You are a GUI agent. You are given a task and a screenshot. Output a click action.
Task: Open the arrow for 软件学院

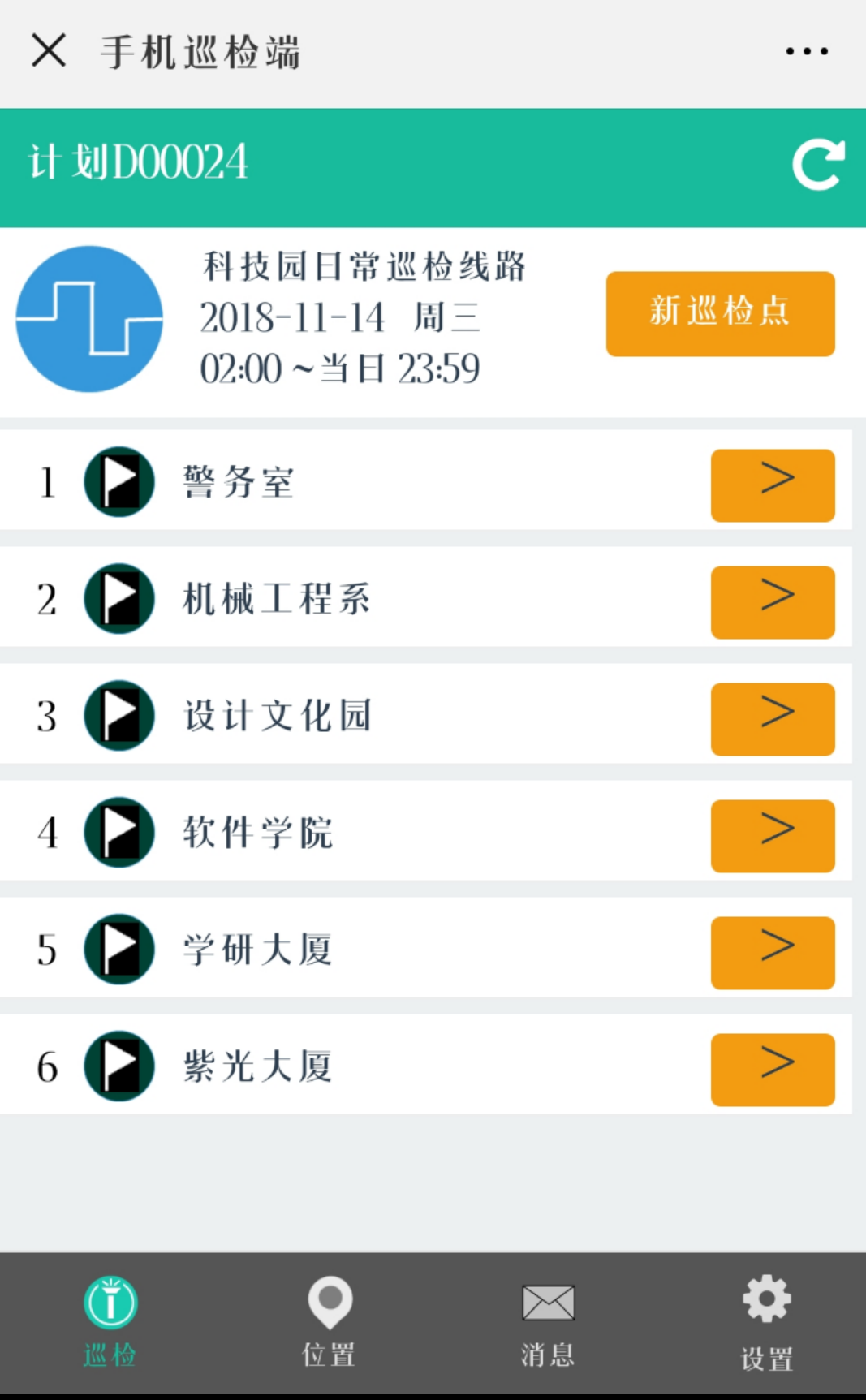[772, 835]
